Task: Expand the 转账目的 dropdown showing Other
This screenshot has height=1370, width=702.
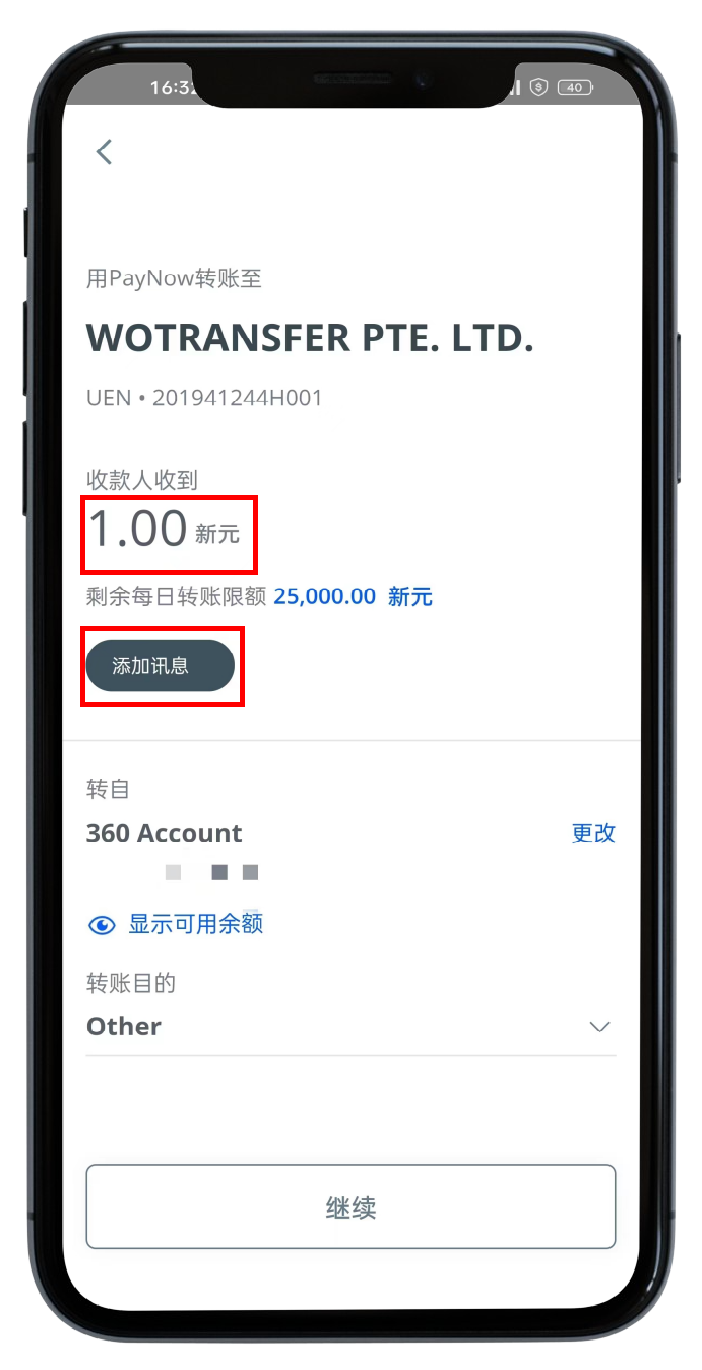Action: tap(350, 1027)
